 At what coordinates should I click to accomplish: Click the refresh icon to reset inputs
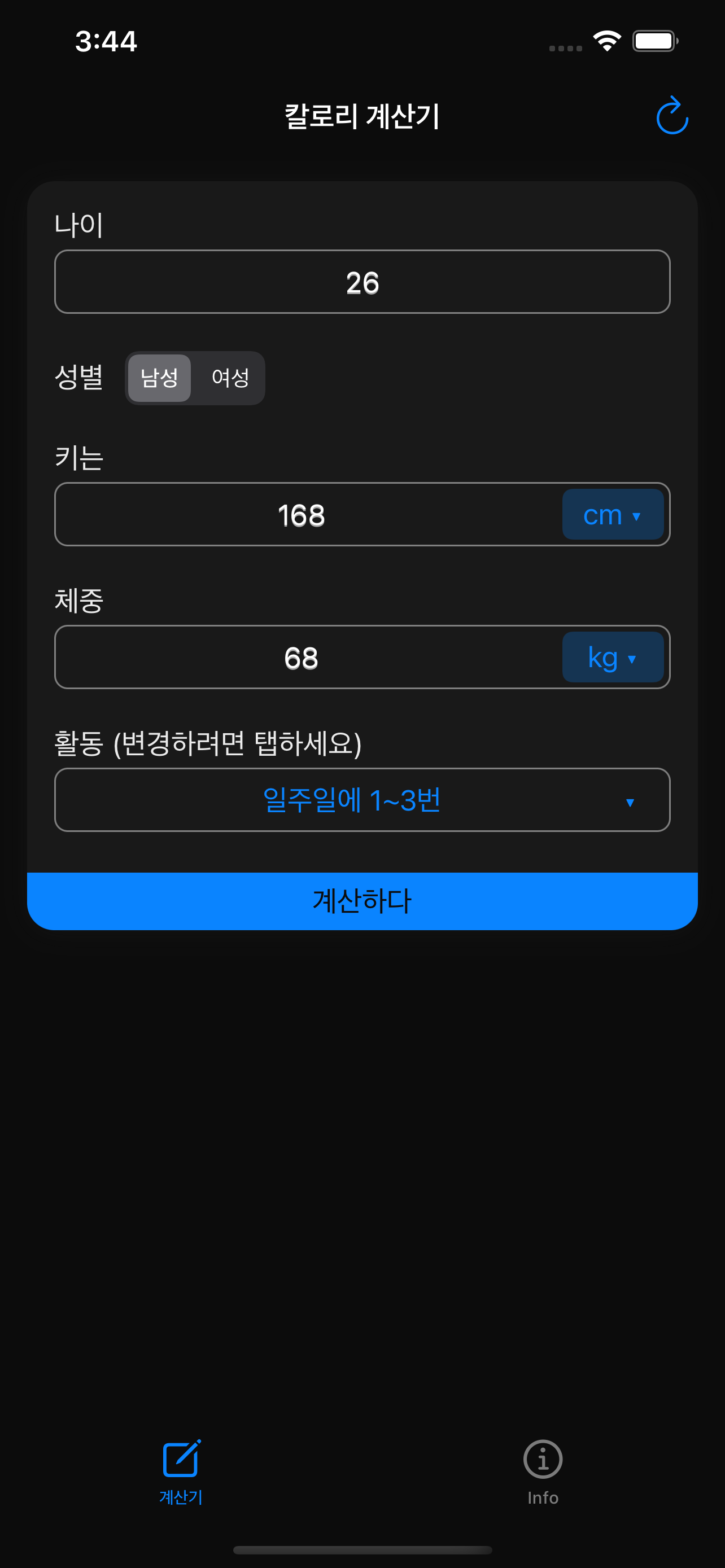point(672,116)
